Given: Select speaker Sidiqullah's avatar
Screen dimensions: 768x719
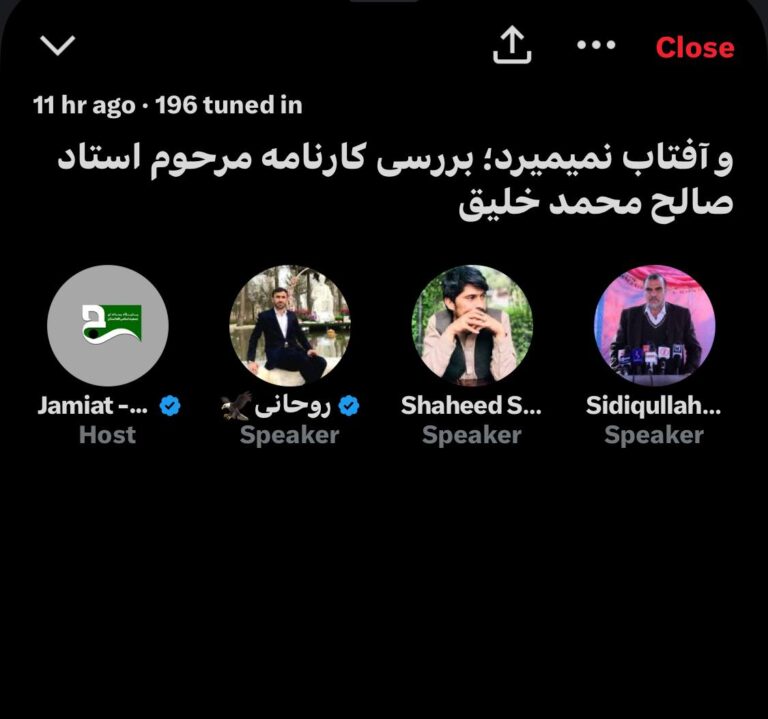Looking at the screenshot, I should coord(654,326).
